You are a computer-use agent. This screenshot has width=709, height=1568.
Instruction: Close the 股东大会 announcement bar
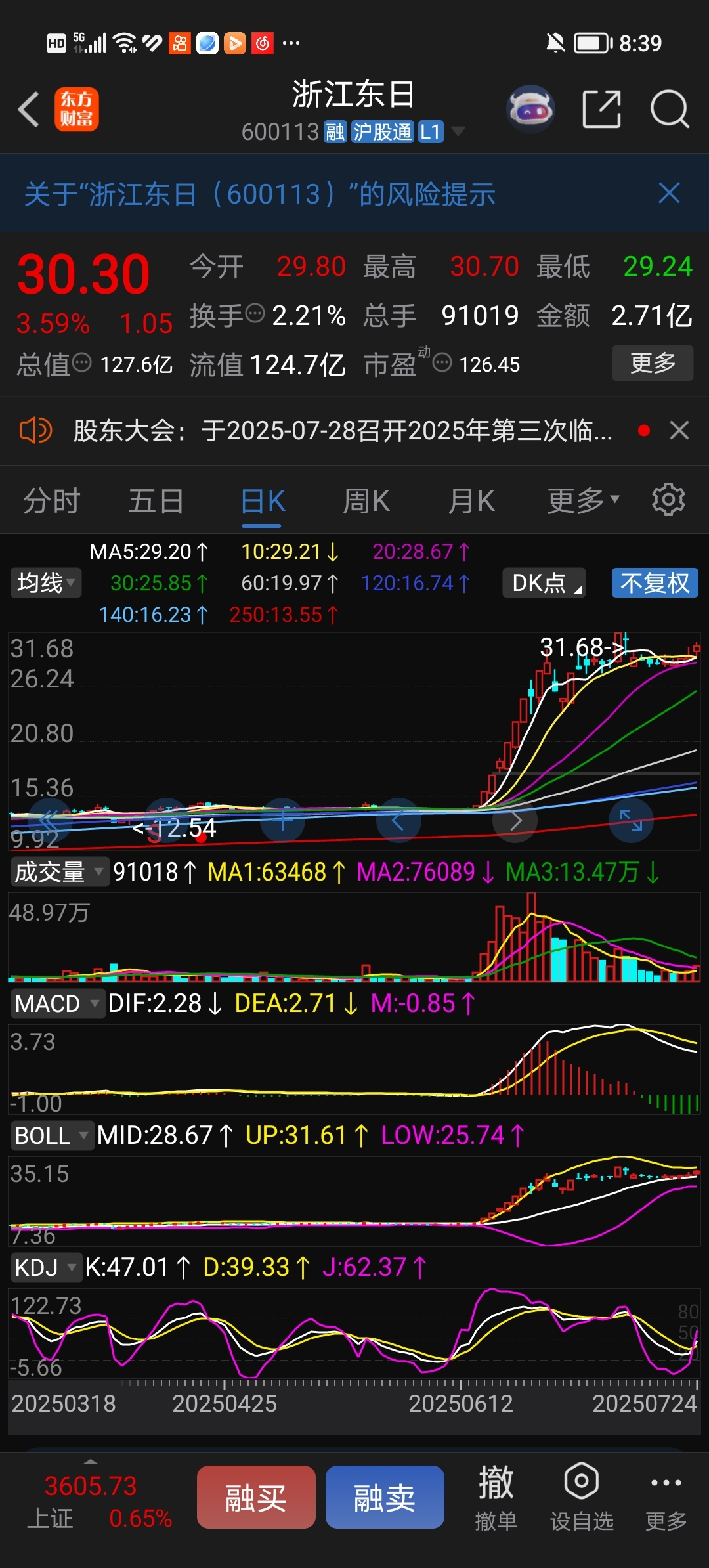679,431
